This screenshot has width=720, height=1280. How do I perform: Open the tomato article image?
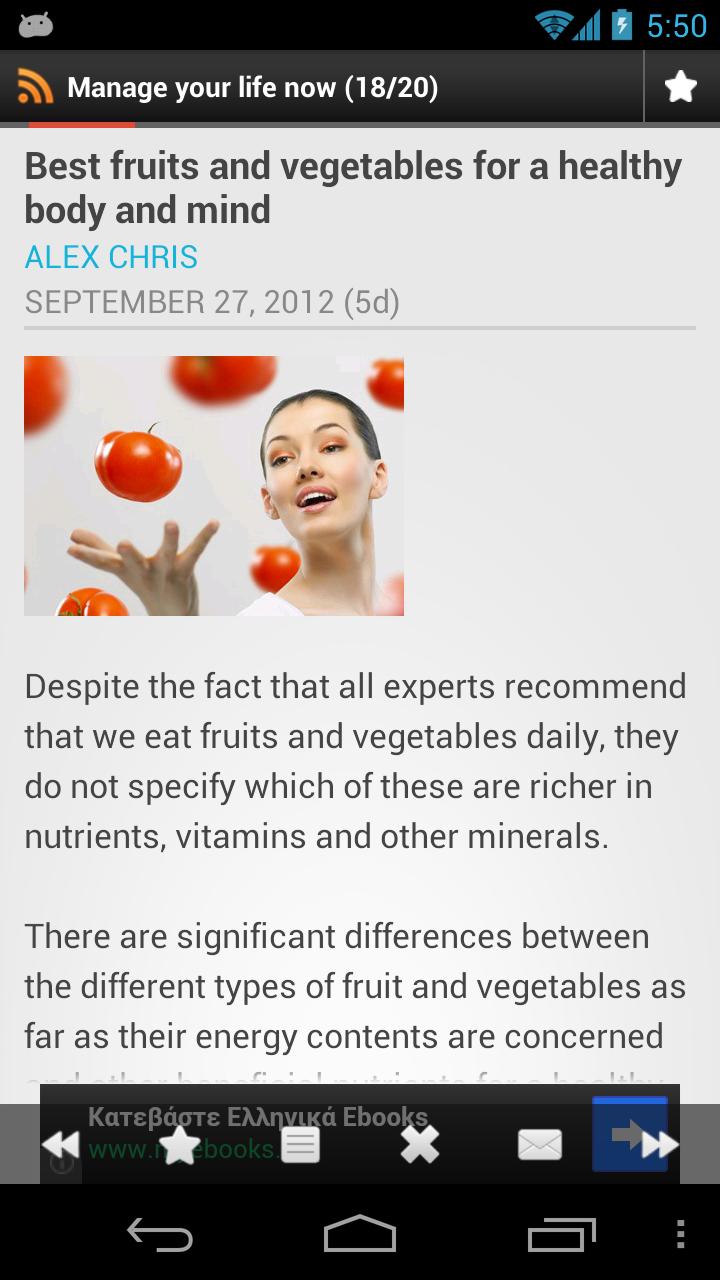click(x=214, y=486)
